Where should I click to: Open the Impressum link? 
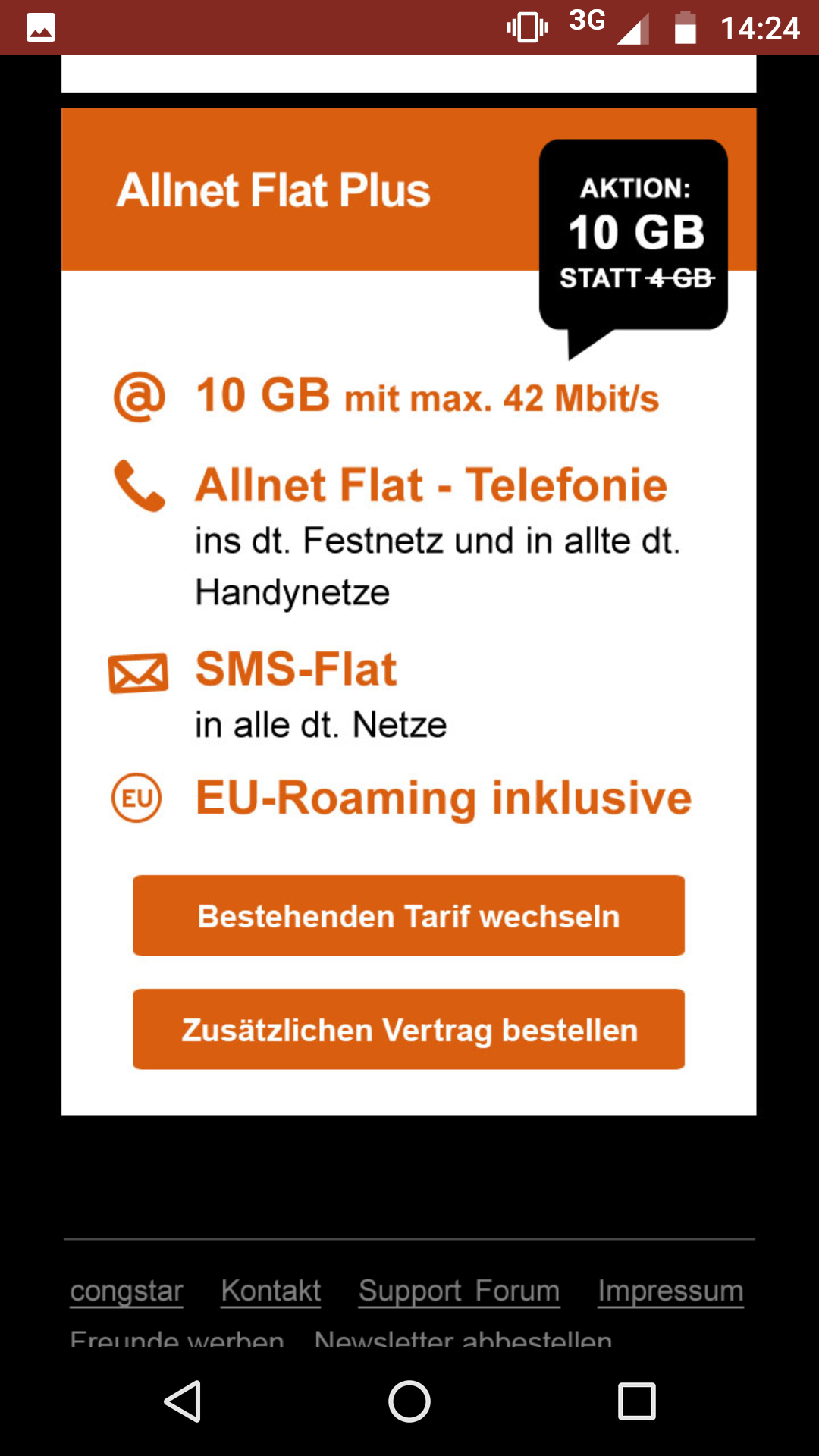pyautogui.click(x=670, y=1290)
